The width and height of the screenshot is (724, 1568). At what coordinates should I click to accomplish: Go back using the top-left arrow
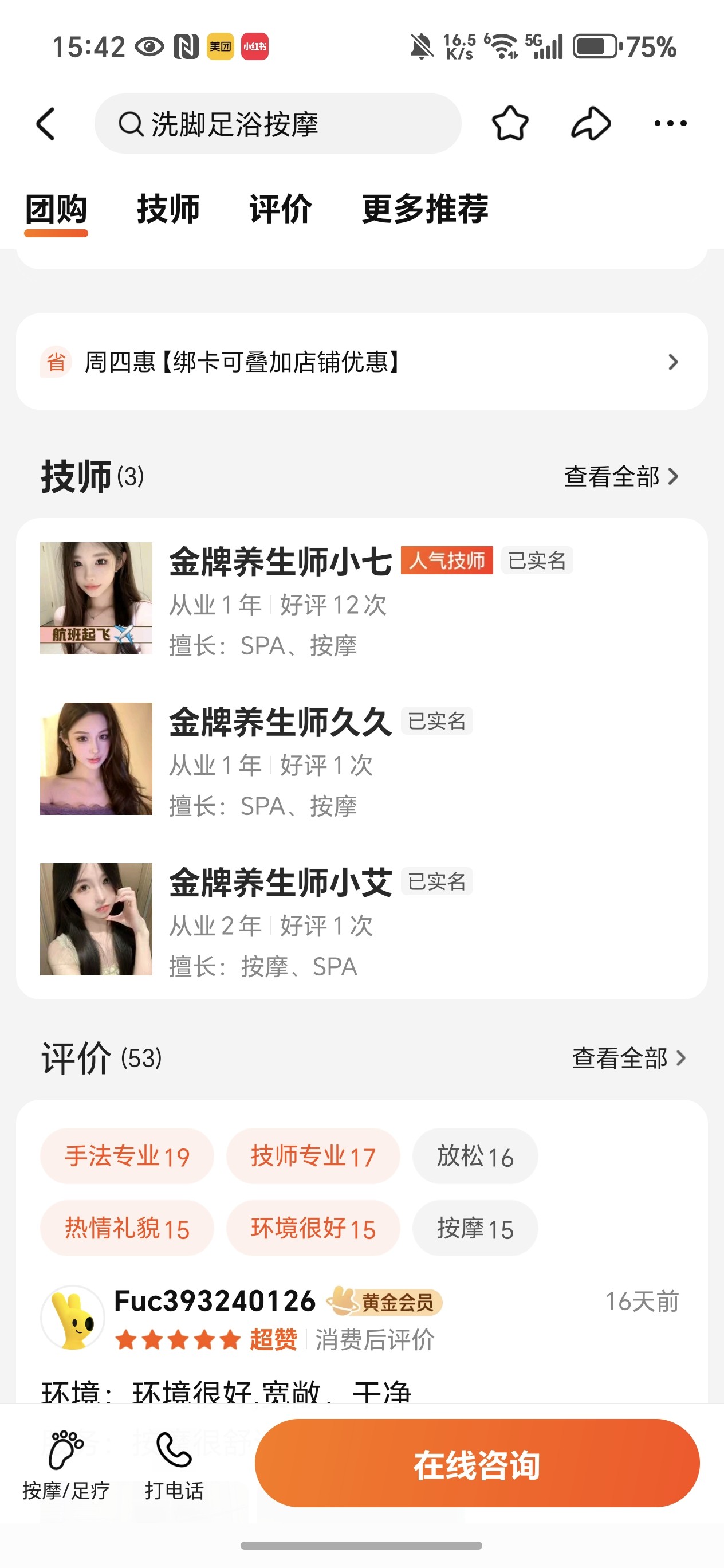pos(46,124)
